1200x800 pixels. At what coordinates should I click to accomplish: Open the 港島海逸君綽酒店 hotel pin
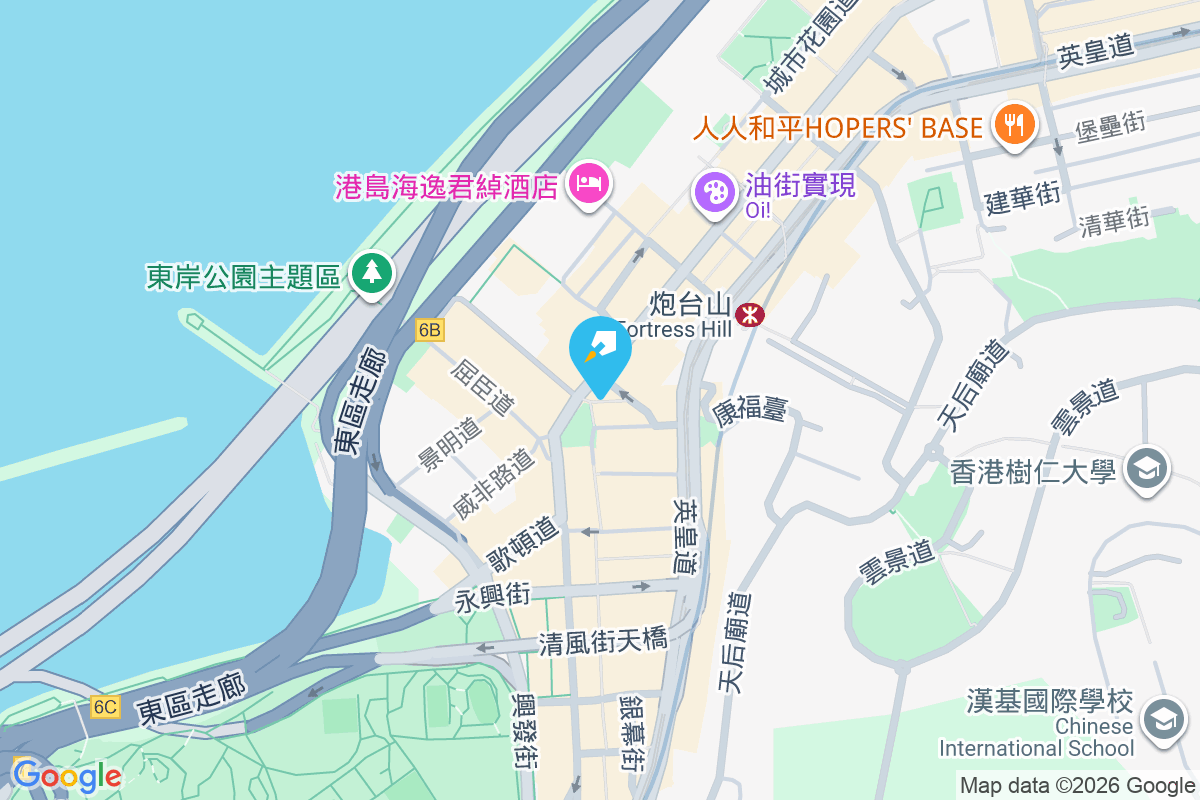point(589,183)
